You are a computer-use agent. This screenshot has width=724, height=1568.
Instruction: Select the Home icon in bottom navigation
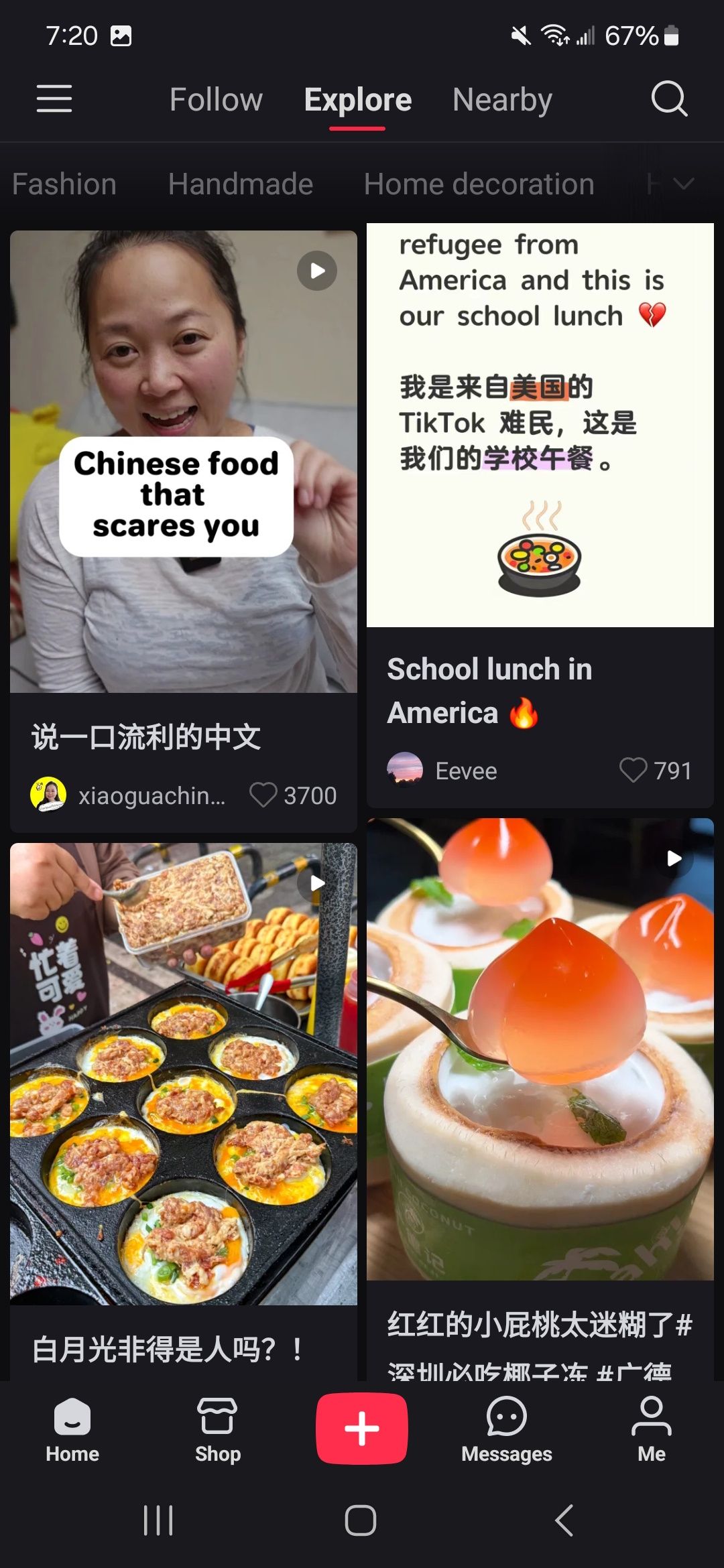coord(72,1427)
